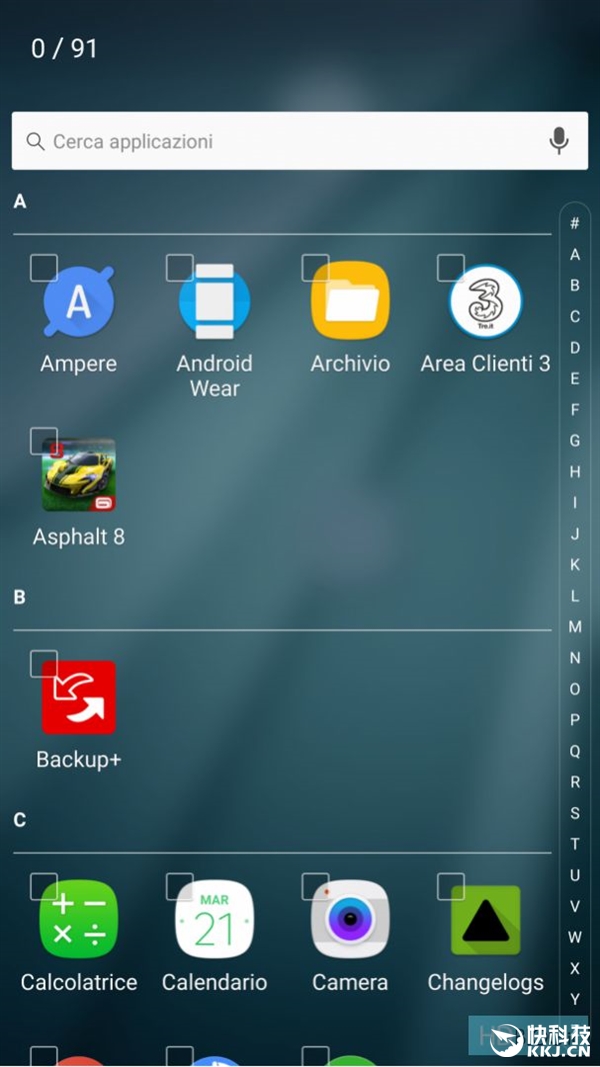600x1067 pixels.
Task: Select the Changelogs app checkbox
Action: [451, 886]
